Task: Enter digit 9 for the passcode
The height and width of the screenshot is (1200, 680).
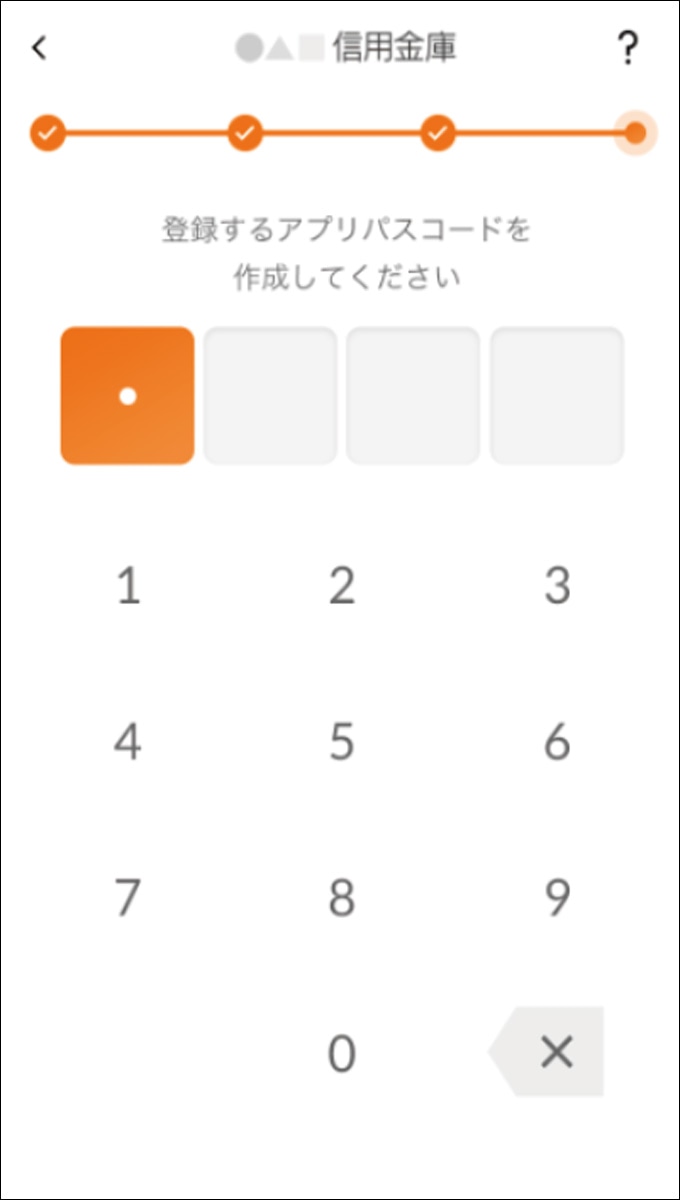Action: 557,897
